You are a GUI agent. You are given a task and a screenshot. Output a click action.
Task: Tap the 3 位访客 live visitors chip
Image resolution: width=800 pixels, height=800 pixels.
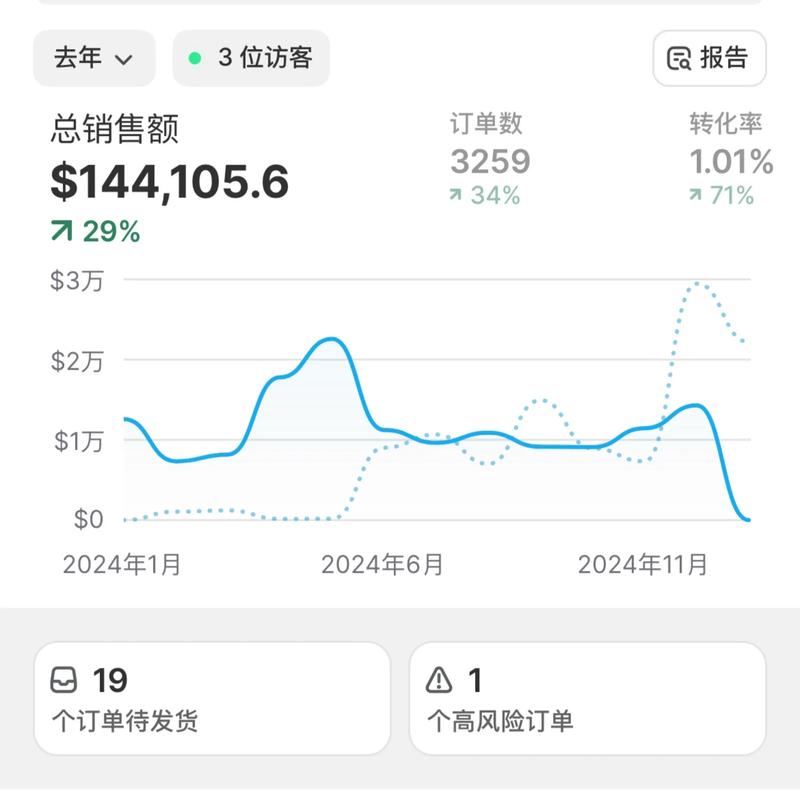pyautogui.click(x=251, y=58)
